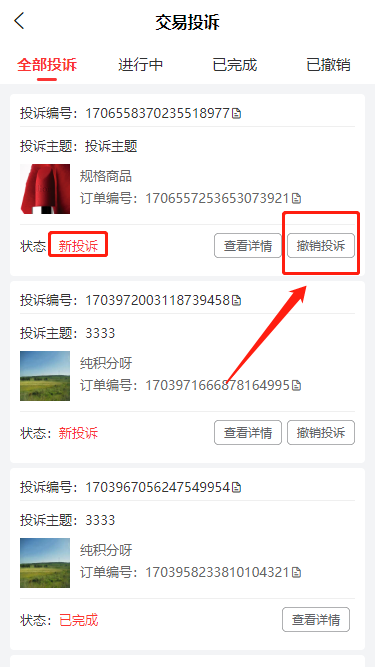Copy complaint number 1703967056247549954
The image size is (375, 667).
coord(236,487)
